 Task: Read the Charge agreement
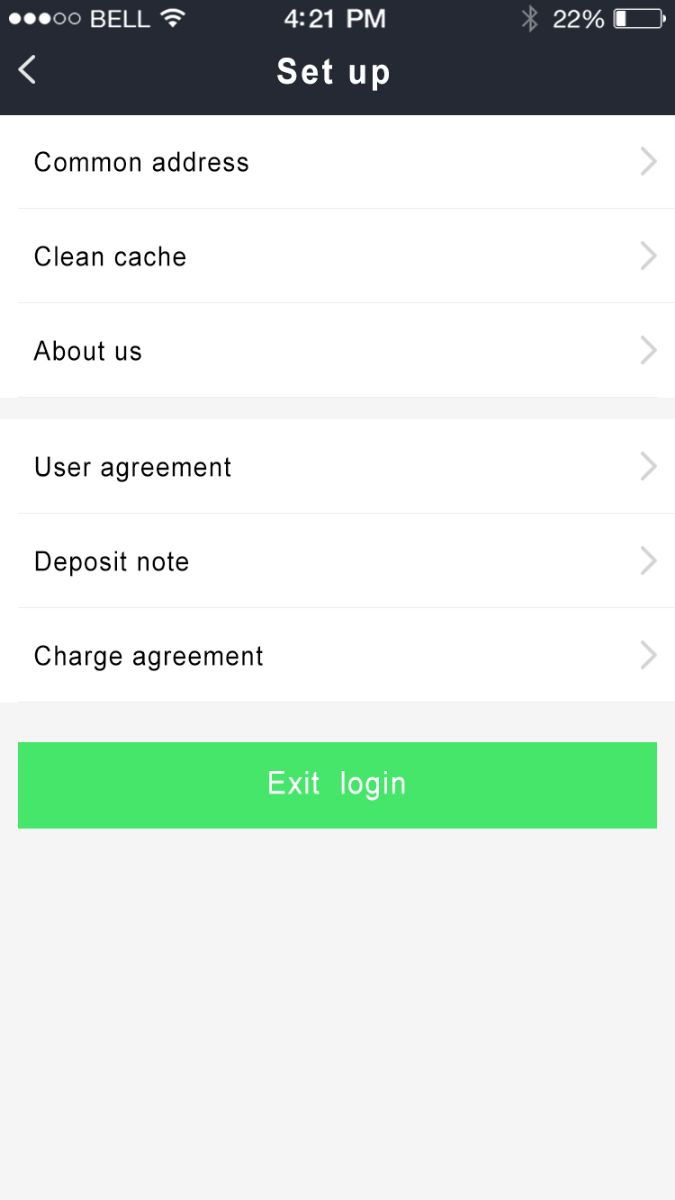click(337, 655)
